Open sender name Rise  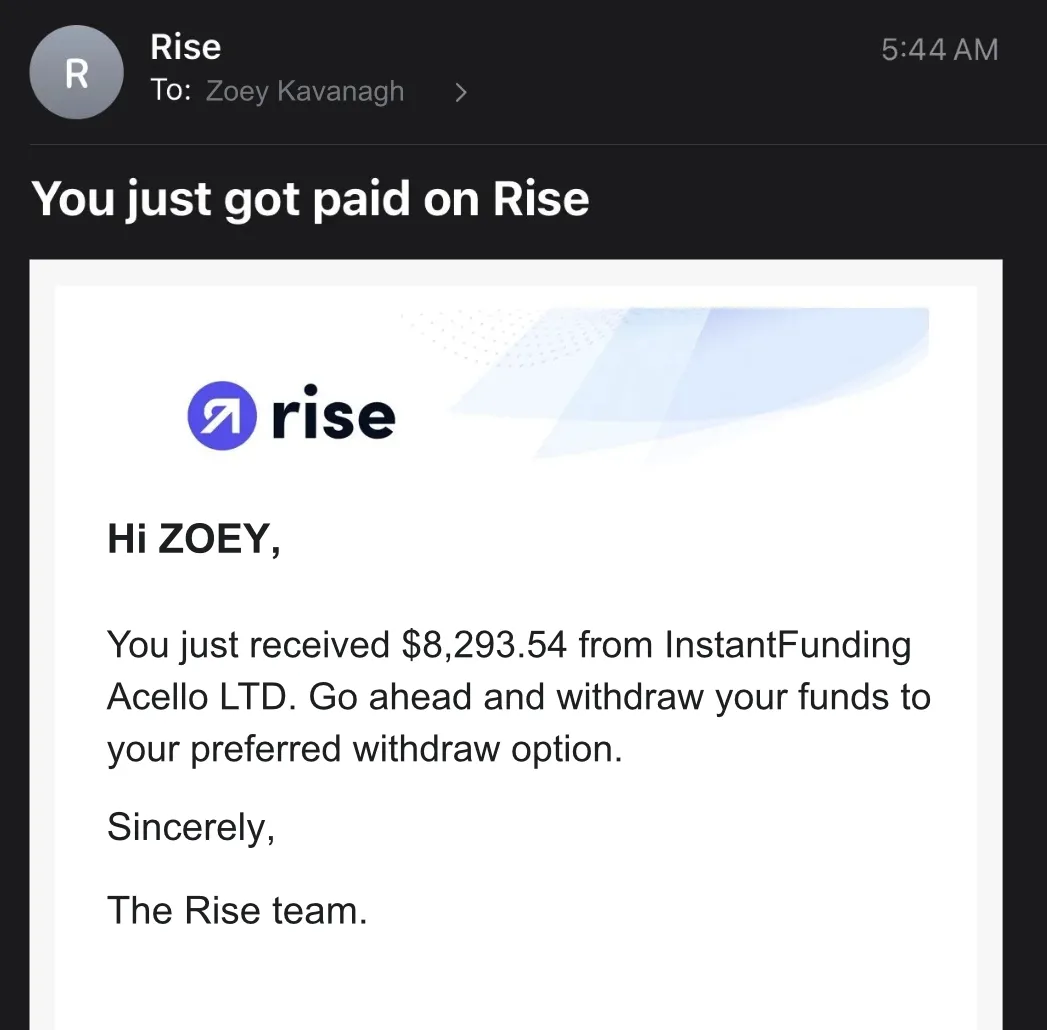point(186,47)
